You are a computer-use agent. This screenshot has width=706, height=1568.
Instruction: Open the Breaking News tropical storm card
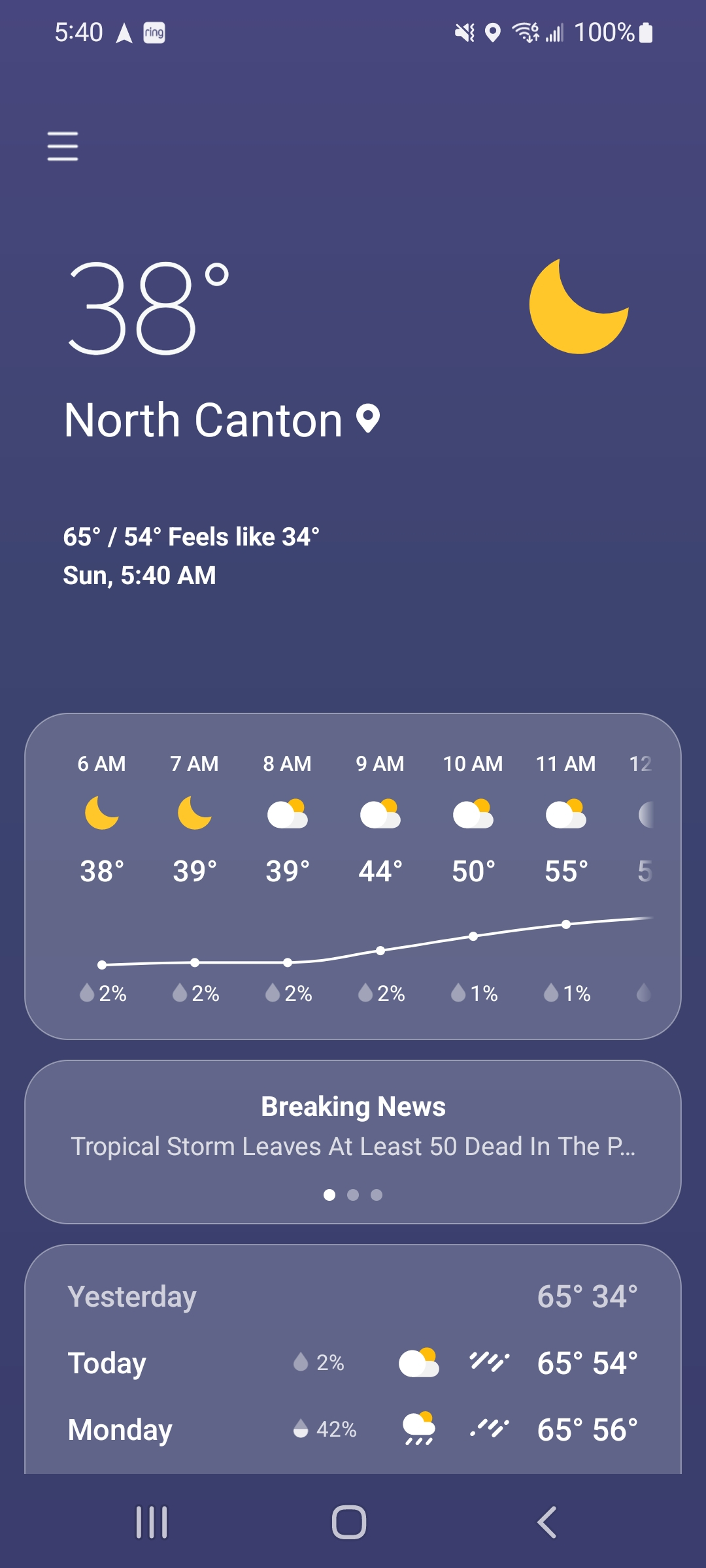pos(353,1141)
